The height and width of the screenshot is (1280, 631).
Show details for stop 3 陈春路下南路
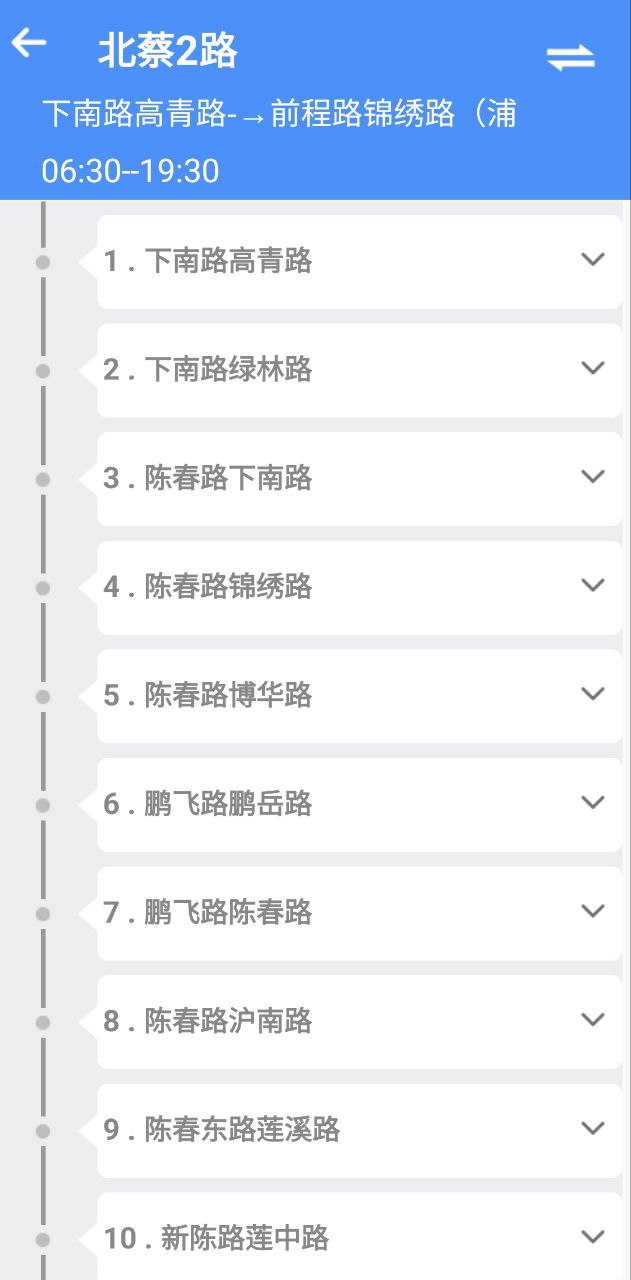tap(592, 477)
